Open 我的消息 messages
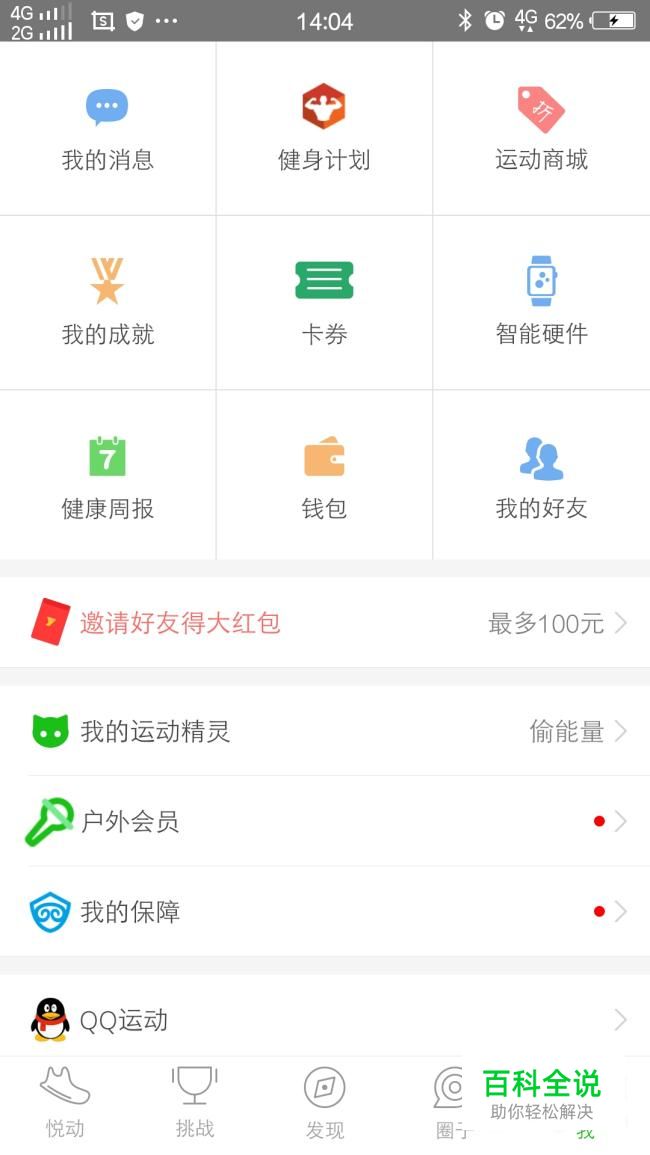650x1155 pixels. (107, 128)
